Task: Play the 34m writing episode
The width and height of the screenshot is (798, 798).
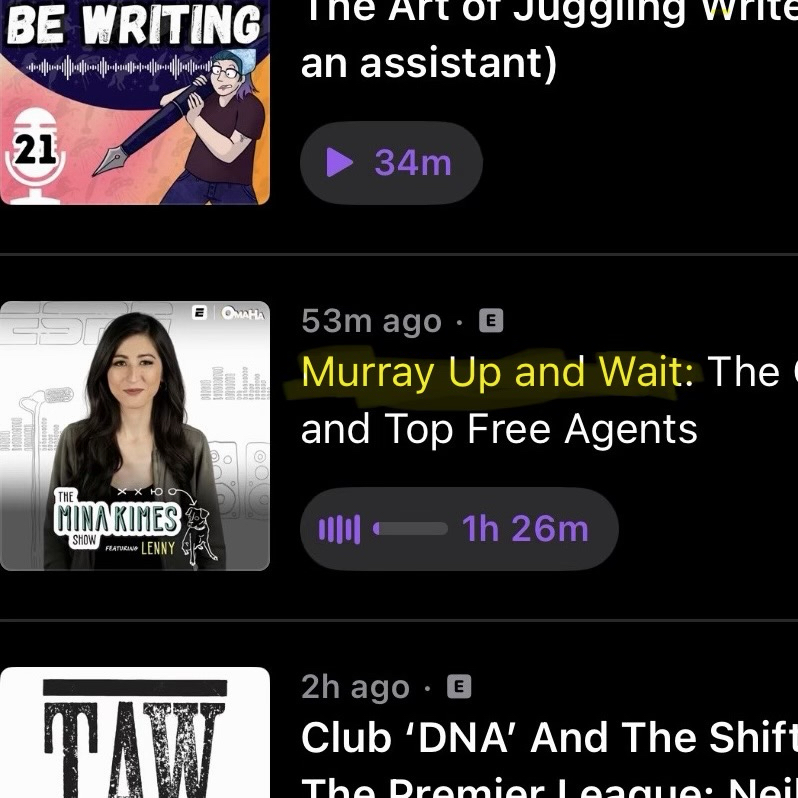Action: (x=391, y=163)
